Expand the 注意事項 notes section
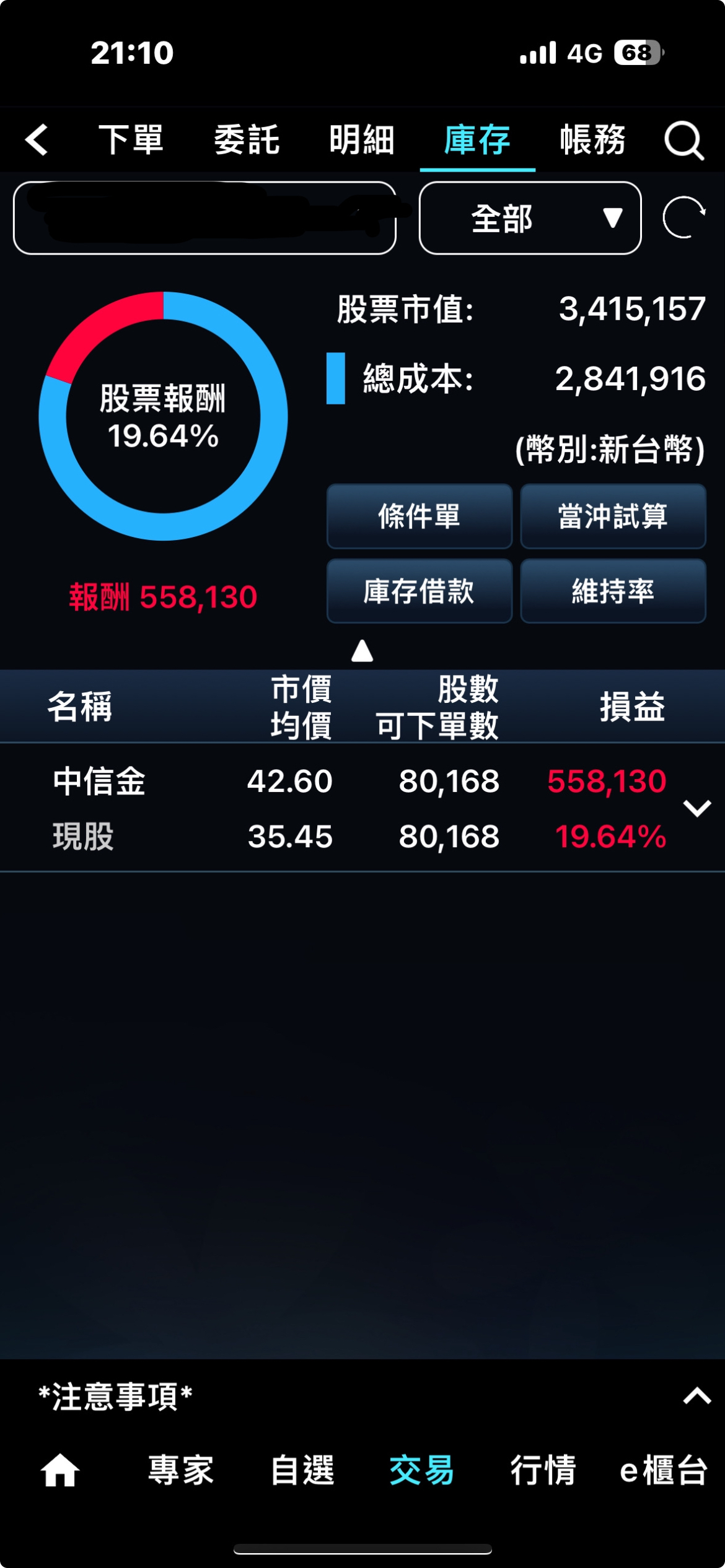The width and height of the screenshot is (725, 1568). click(x=696, y=1396)
